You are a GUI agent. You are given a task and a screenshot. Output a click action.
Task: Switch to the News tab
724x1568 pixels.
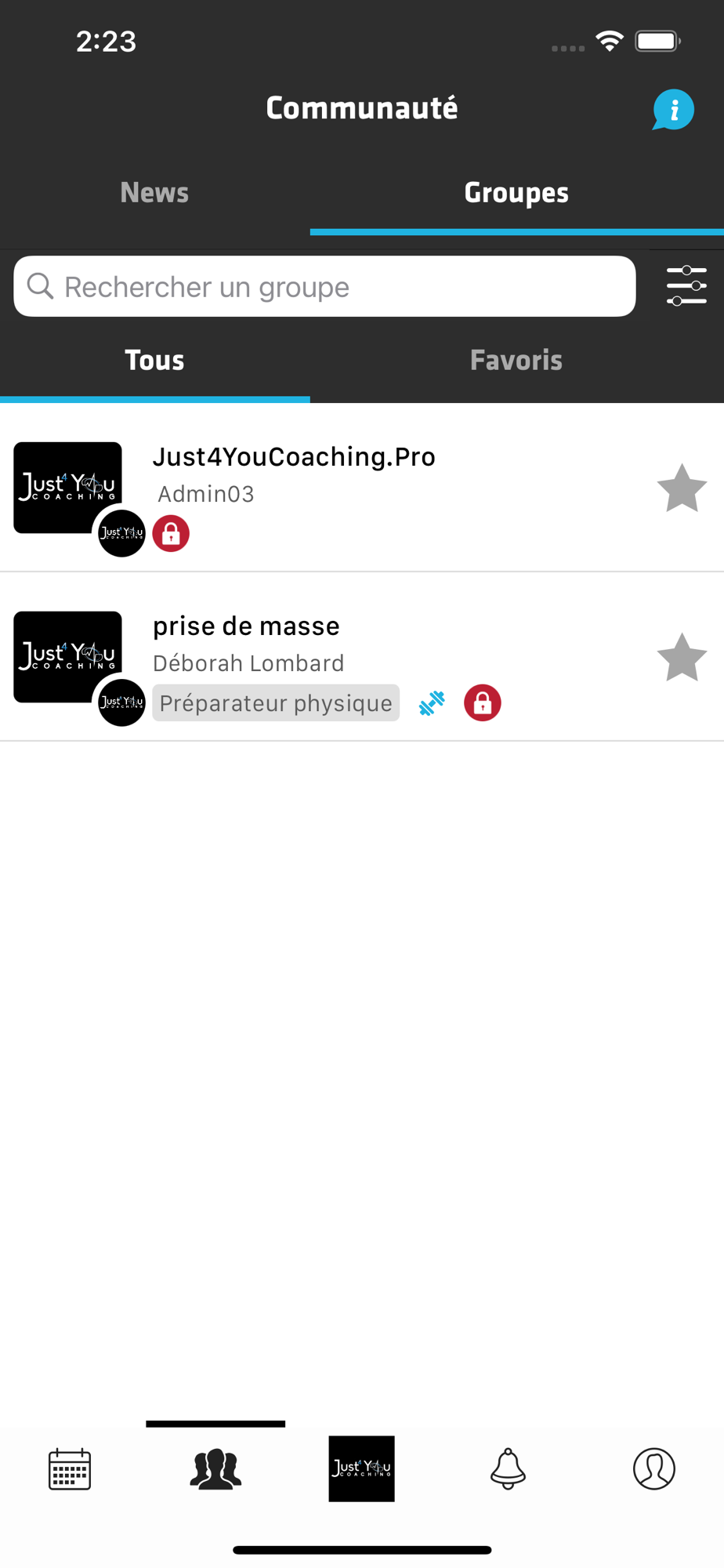(x=154, y=193)
